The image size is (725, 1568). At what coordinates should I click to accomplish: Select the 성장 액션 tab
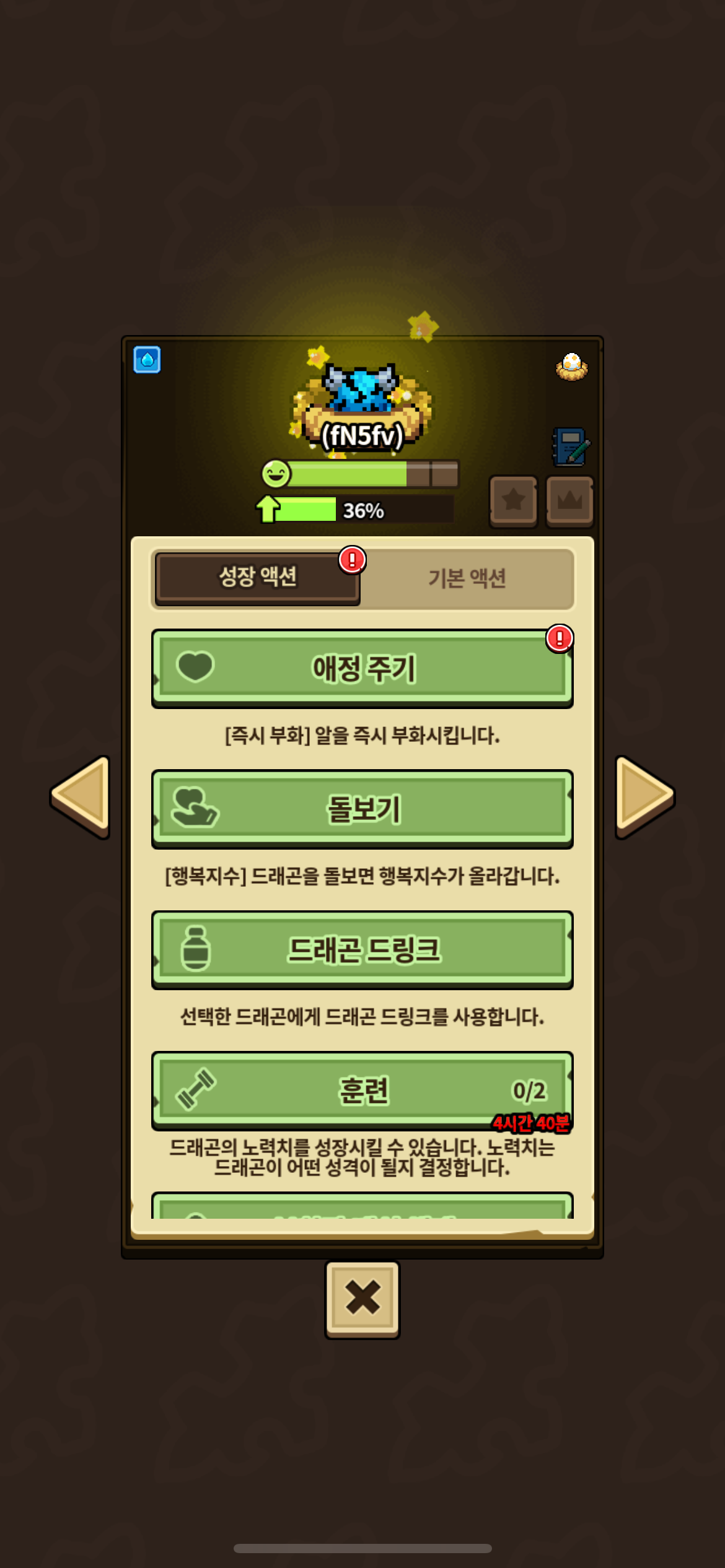pos(258,577)
